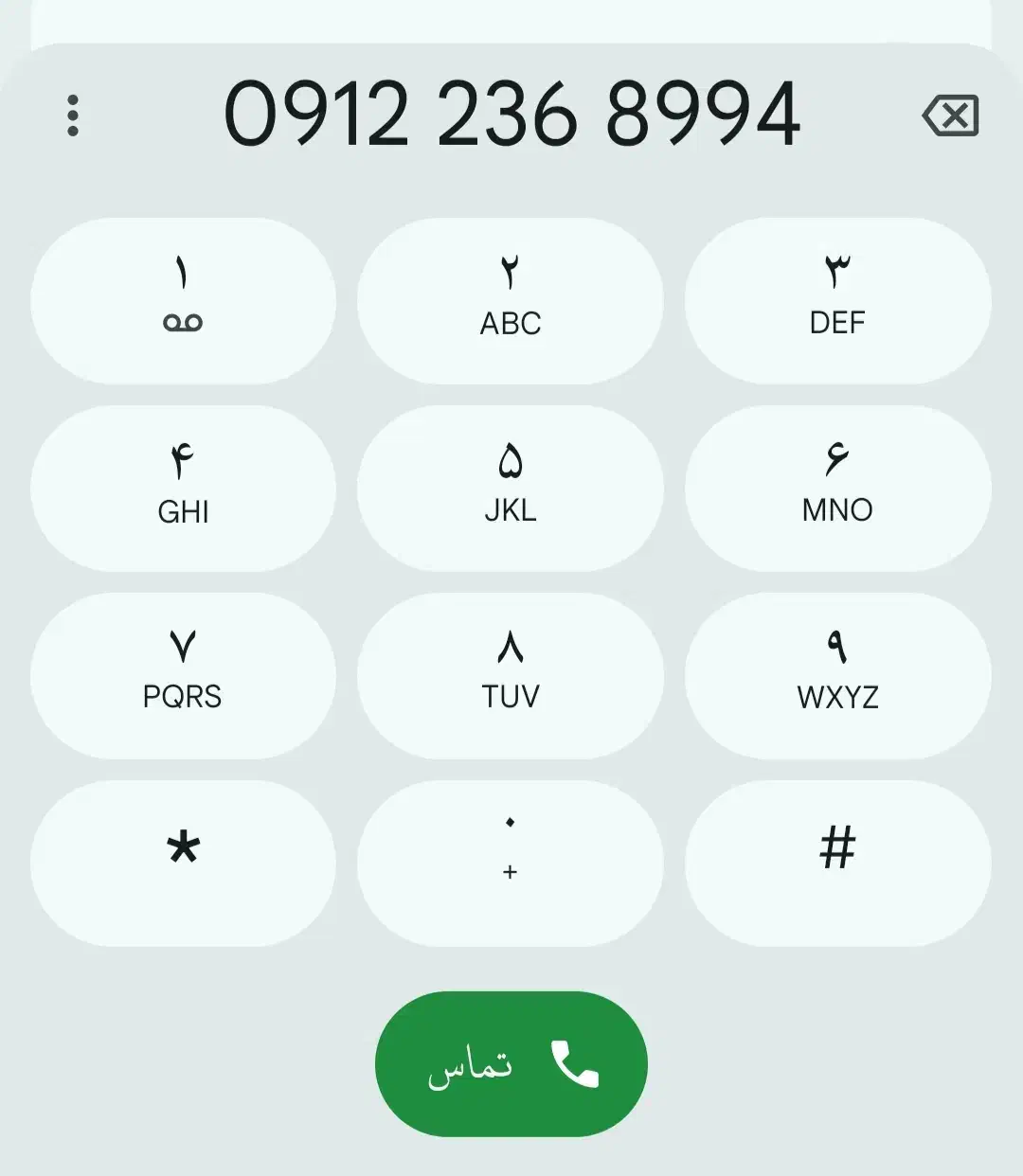Open the three-dot overflow menu
The image size is (1023, 1176).
coord(73,116)
